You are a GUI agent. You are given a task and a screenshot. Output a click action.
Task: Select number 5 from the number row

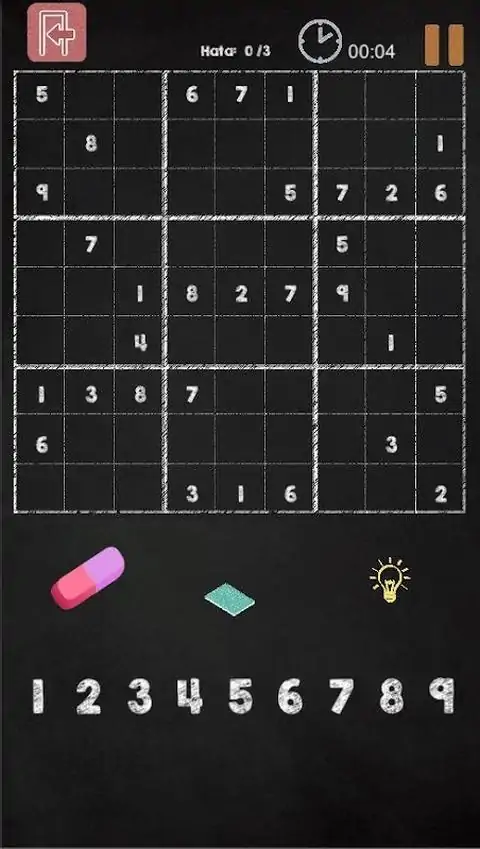pyautogui.click(x=240, y=696)
